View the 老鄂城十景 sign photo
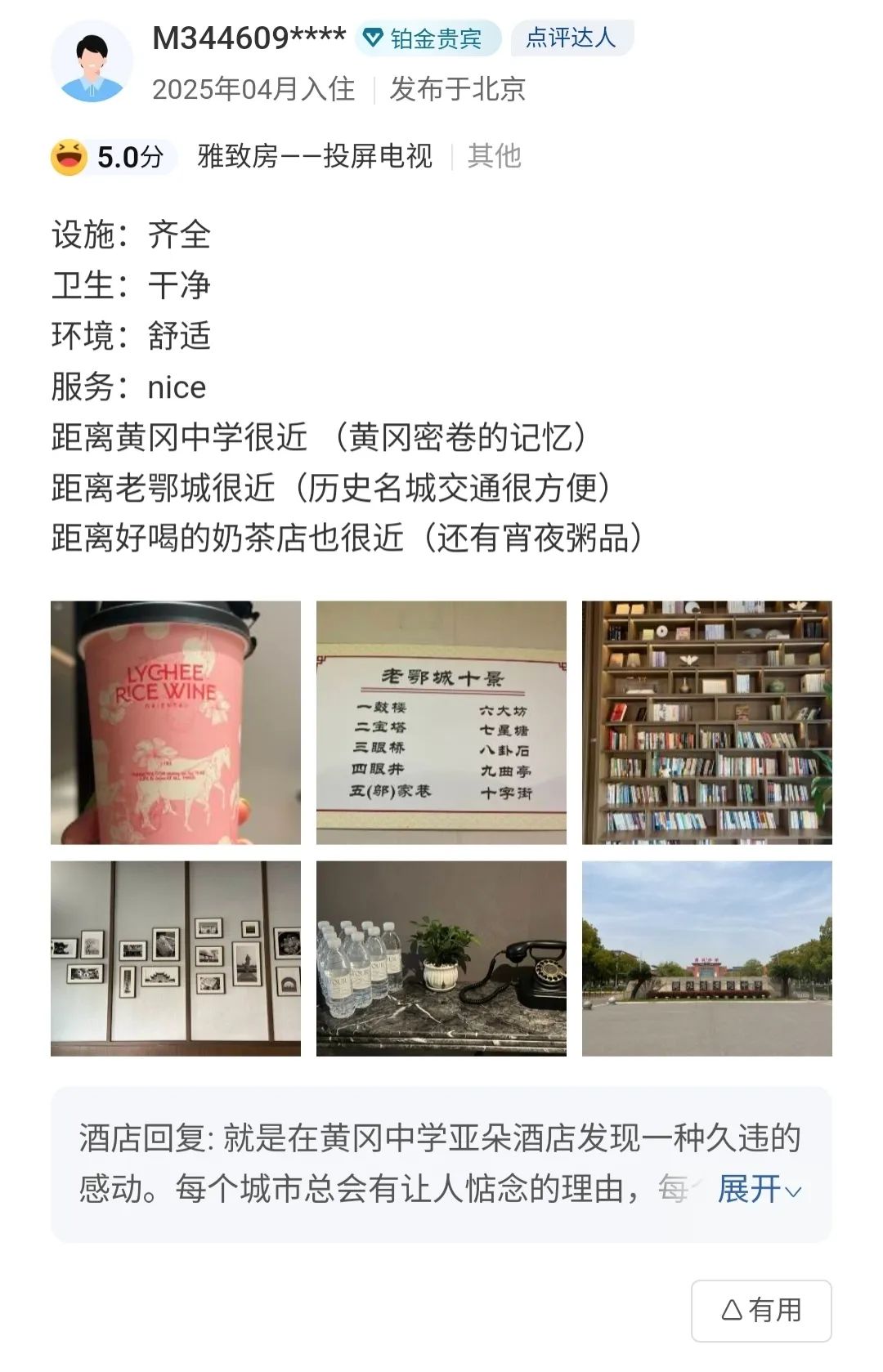 pos(441,722)
